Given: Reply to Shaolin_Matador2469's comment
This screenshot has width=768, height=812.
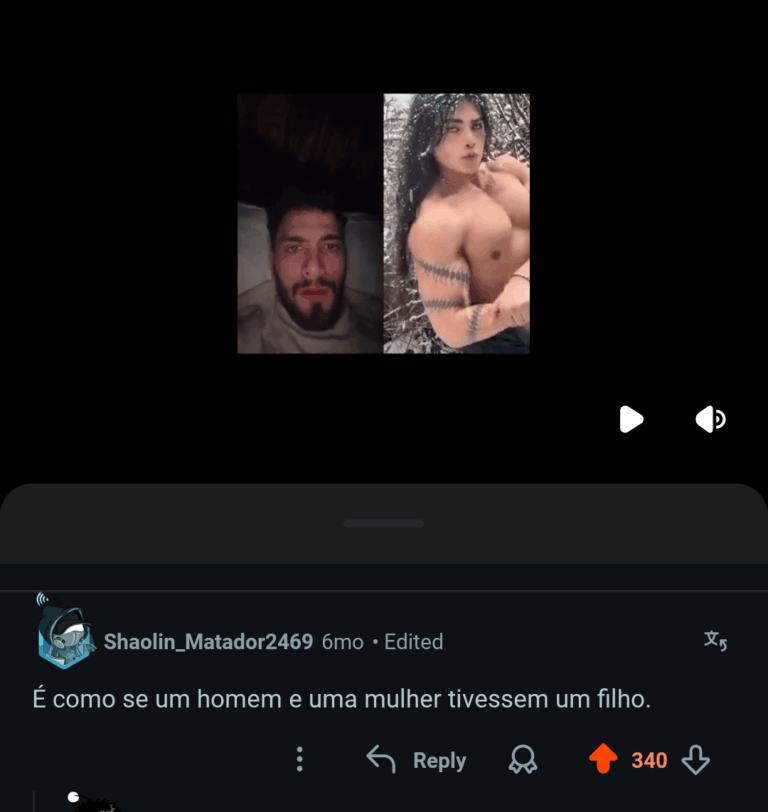Looking at the screenshot, I should 417,760.
